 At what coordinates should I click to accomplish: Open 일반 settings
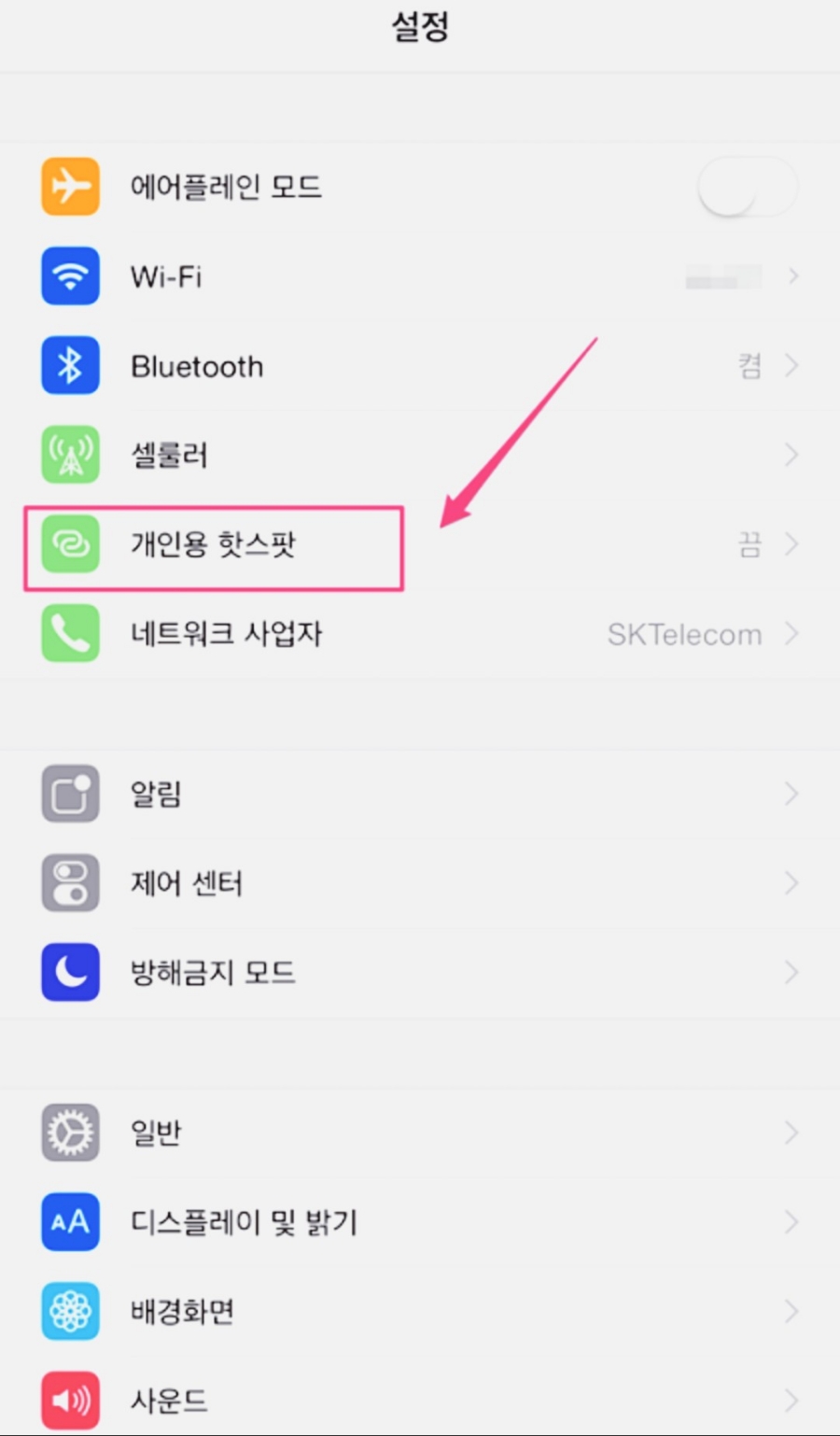click(420, 1133)
